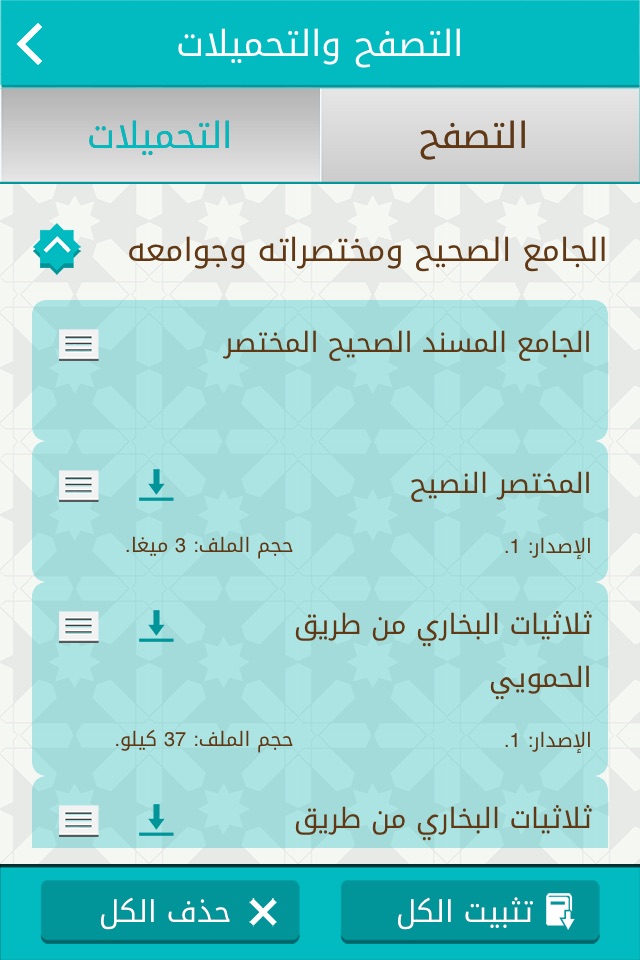This screenshot has width=640, height=960.
Task: Collapse the الجامع الصحيح ومختصراته وجوامعه section
Action: point(56,249)
